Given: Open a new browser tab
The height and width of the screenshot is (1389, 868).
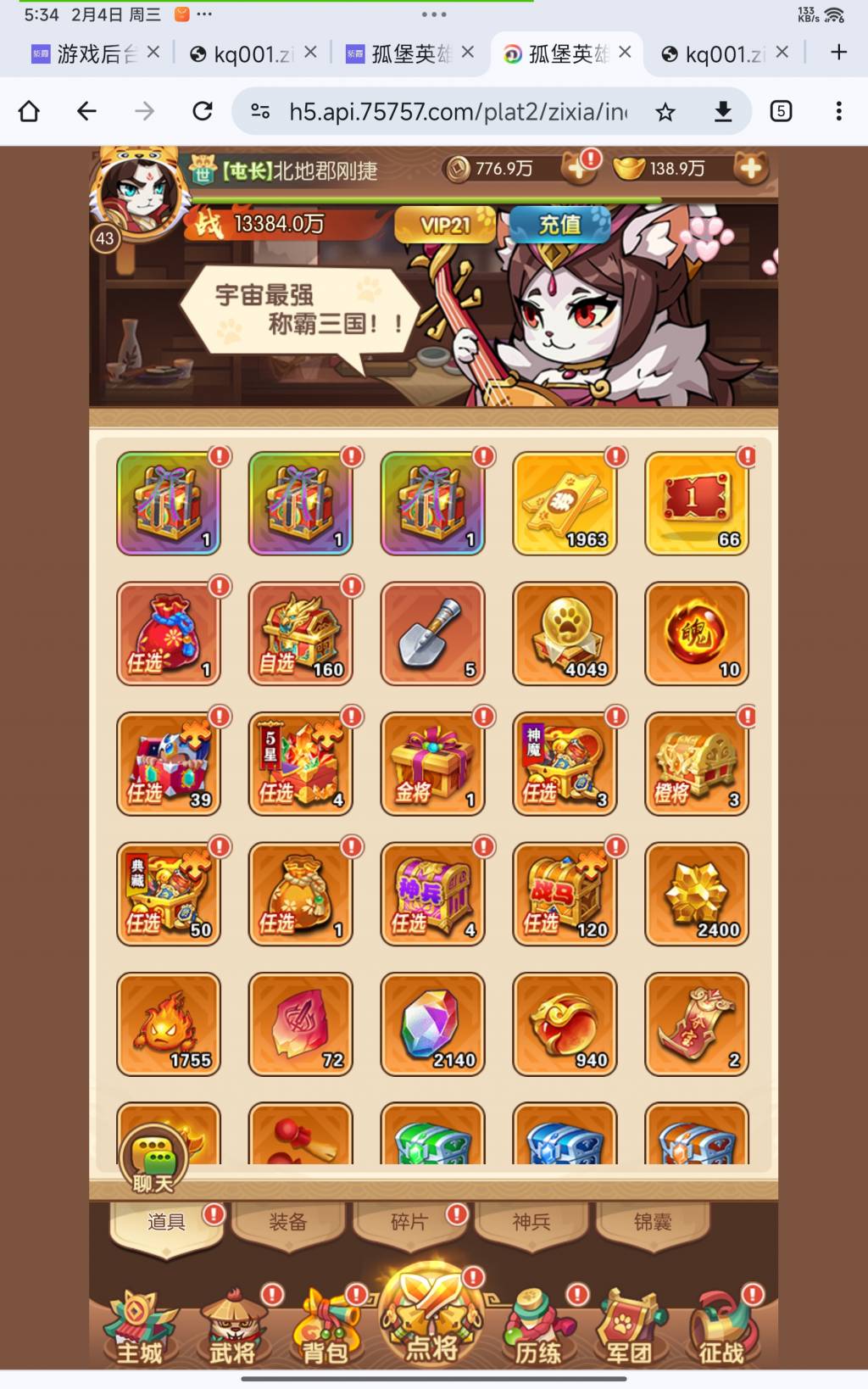Looking at the screenshot, I should (838, 53).
